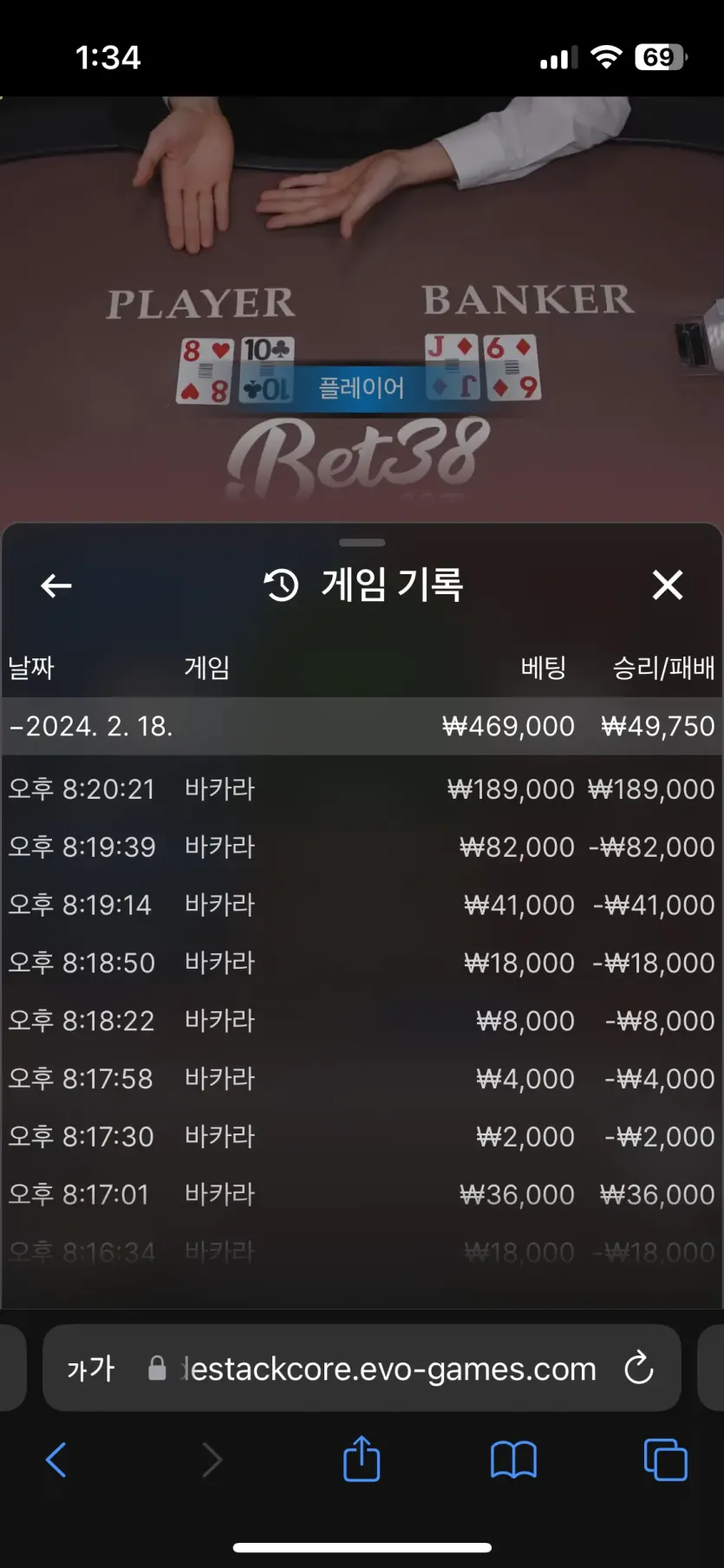Screen dimensions: 724x1568
Task: Open the 오후 8:17:30 바카라 record
Action: [x=362, y=1137]
